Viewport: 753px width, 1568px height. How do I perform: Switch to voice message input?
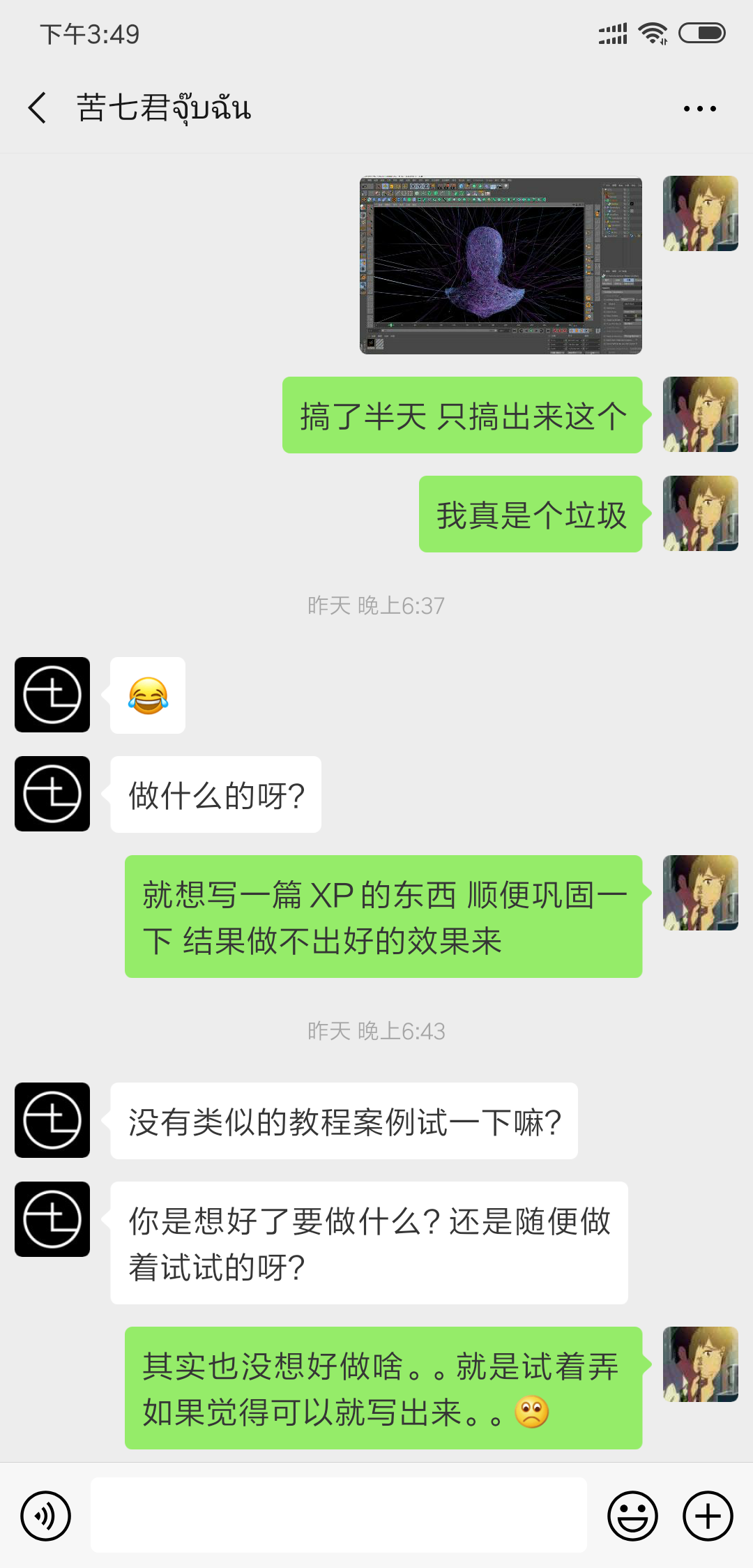click(46, 1516)
